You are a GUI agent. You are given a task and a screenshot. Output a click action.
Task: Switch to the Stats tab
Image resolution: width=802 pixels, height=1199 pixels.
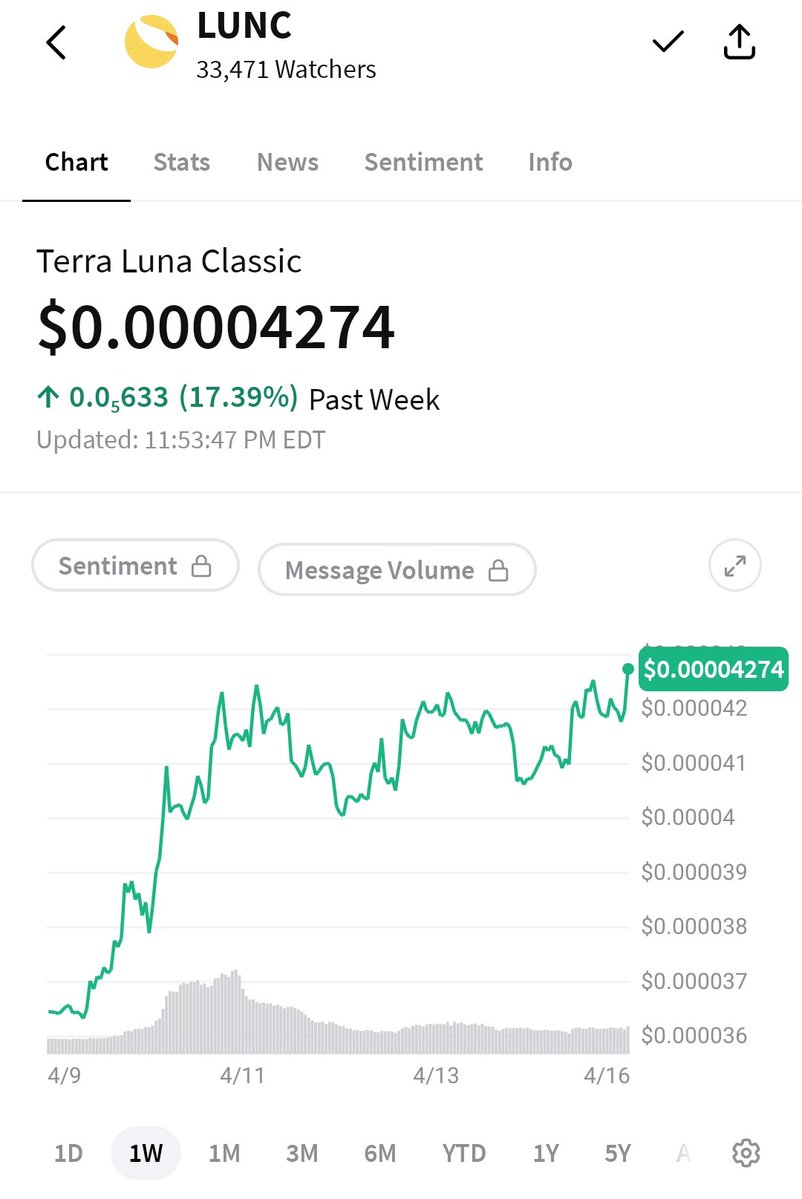coord(182,162)
